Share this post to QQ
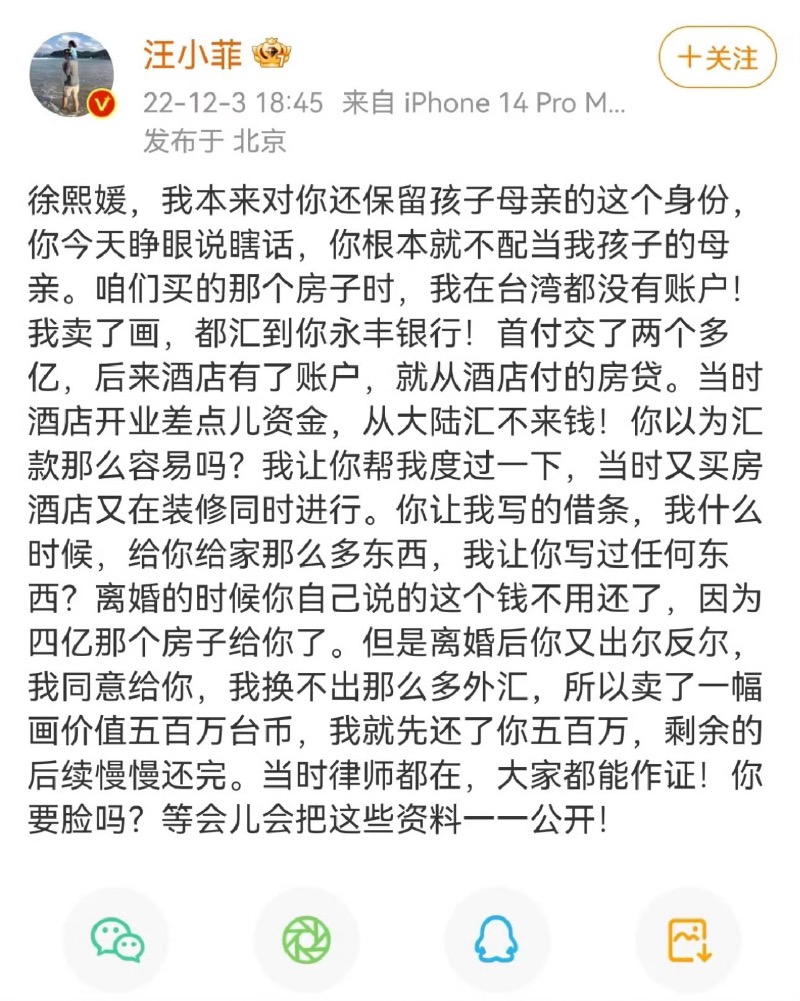Viewport: 800px width, 1001px height. point(495,939)
